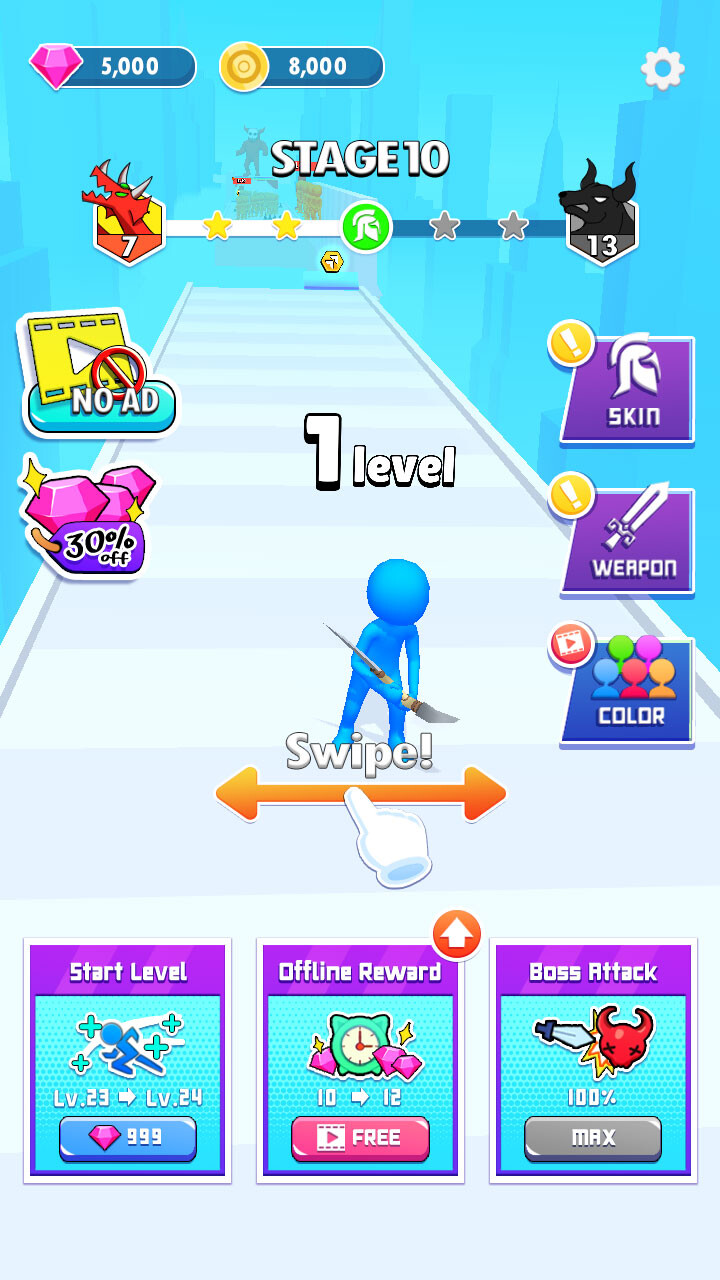Tap the gold coin balance counter
This screenshot has height=1280, width=720.
[302, 67]
